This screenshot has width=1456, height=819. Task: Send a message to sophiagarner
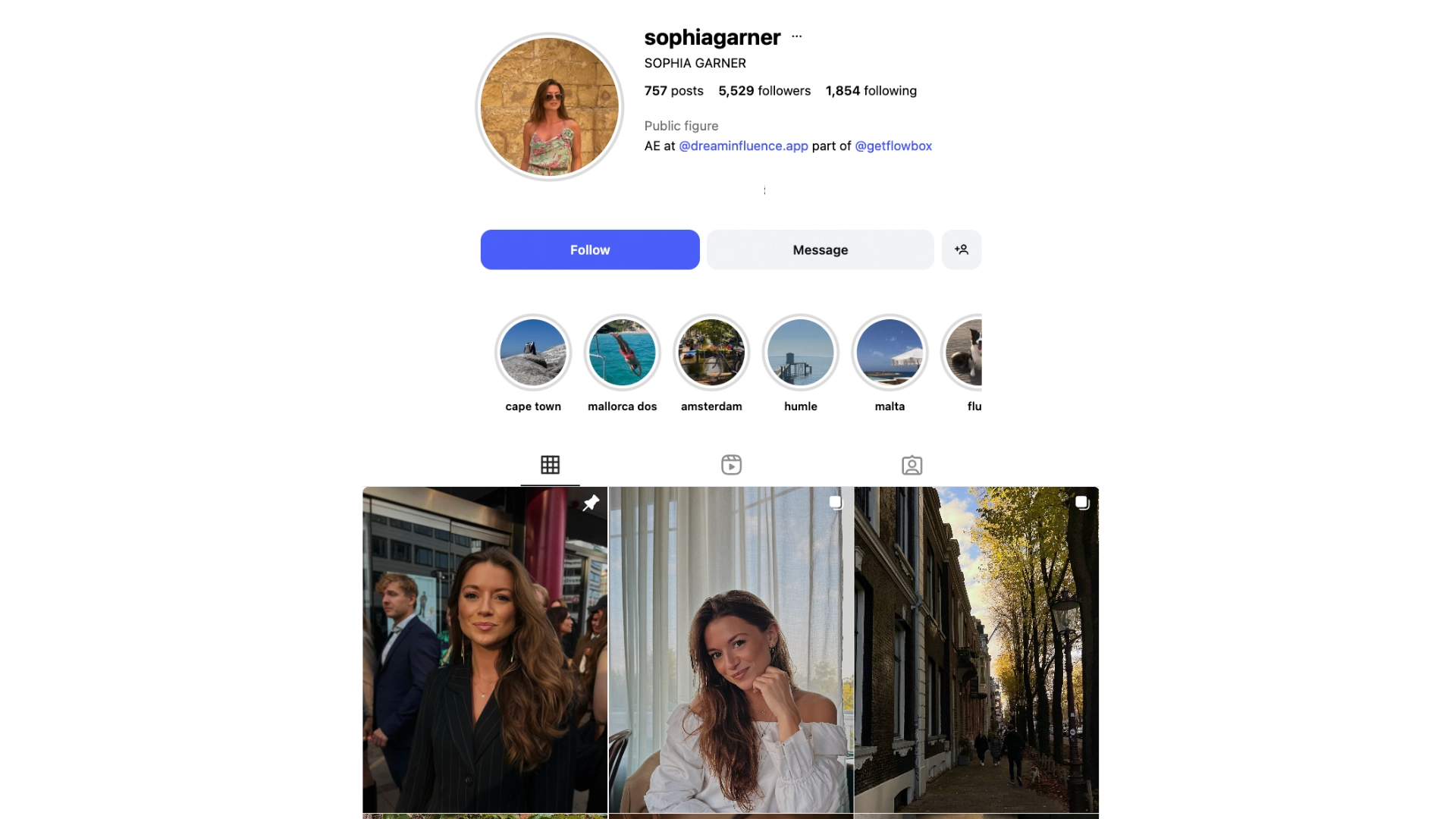[820, 249]
